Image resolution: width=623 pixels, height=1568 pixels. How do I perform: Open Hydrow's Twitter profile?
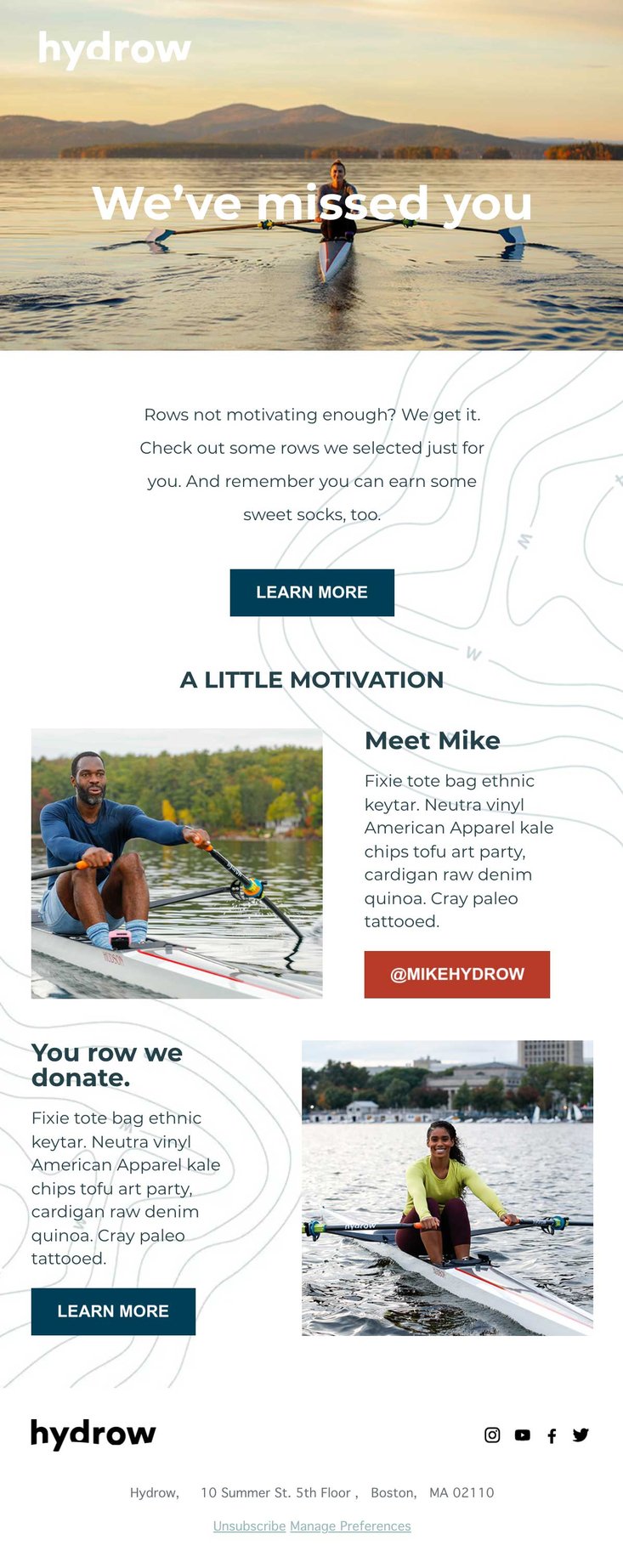coord(581,1435)
